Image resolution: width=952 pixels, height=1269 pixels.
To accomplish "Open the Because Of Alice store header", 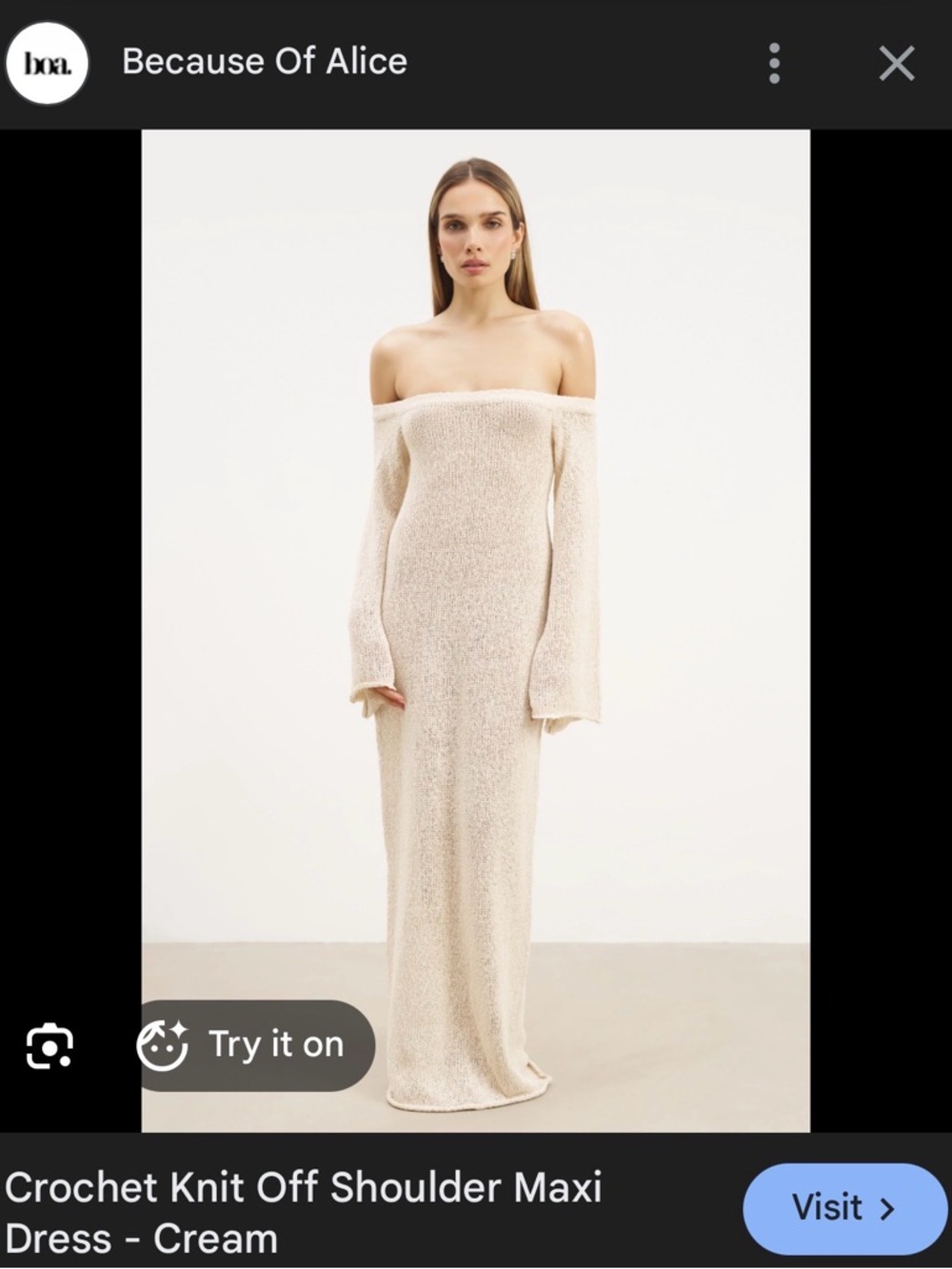I will [265, 61].
